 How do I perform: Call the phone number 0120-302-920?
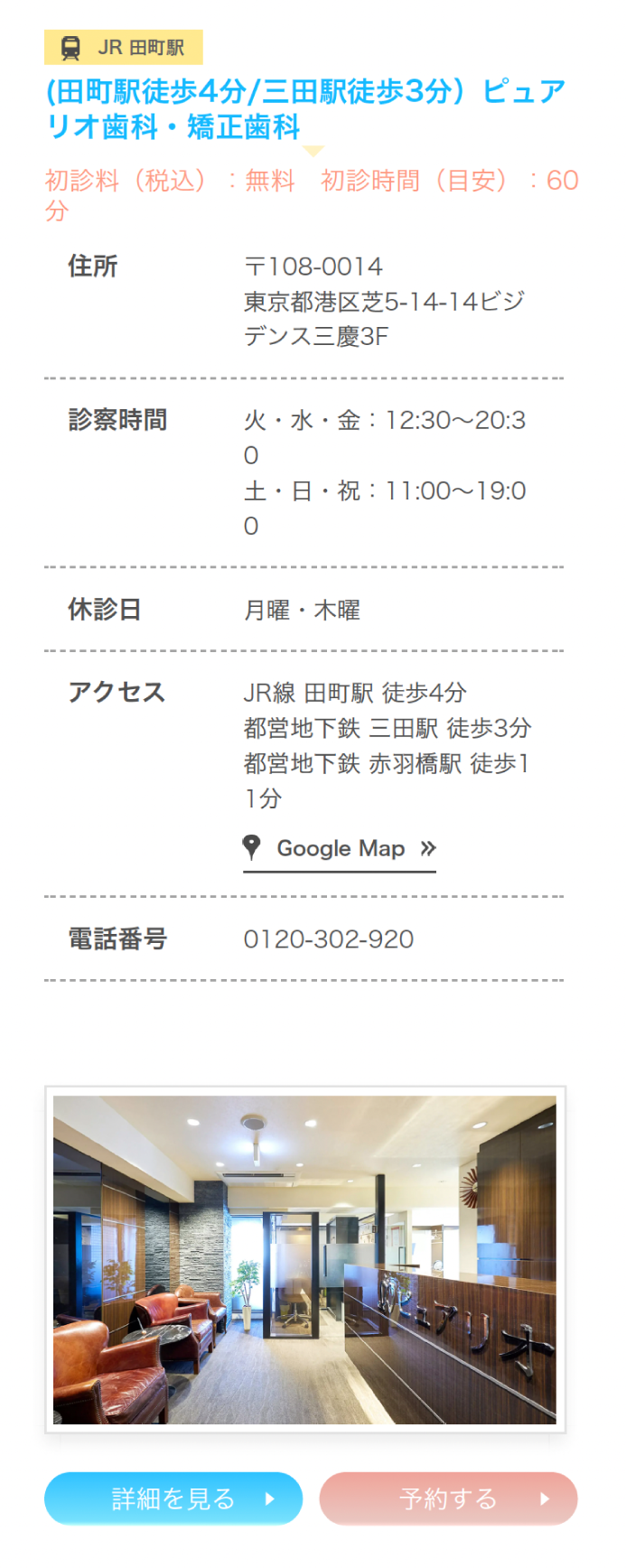(329, 939)
